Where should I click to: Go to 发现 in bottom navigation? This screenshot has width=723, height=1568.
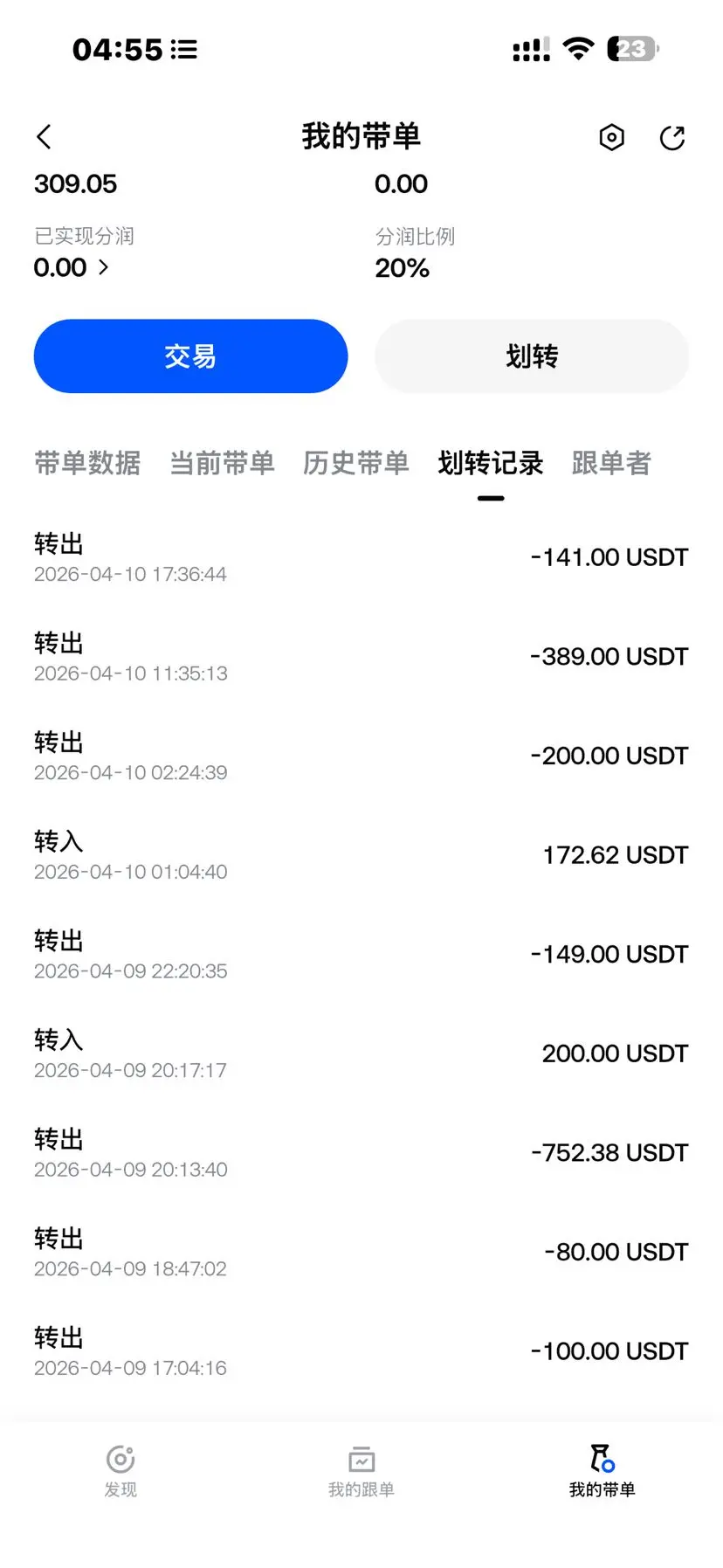click(x=120, y=1470)
